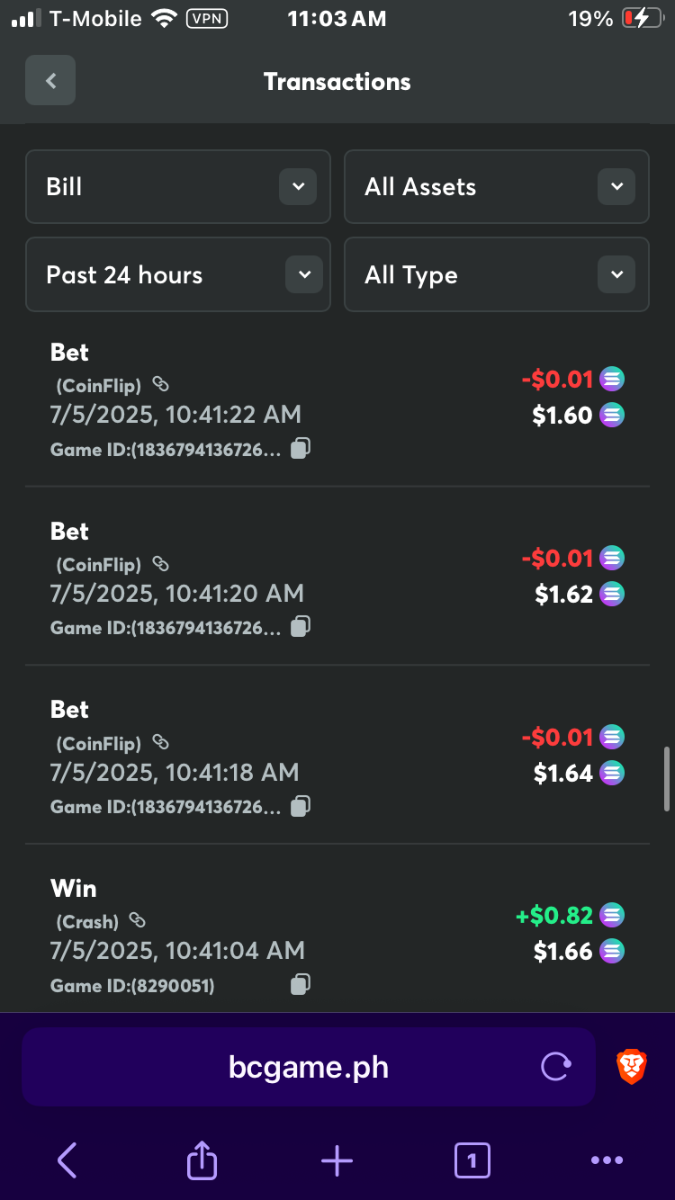Open CoinFlip link for 10:41:20 AM bet
The height and width of the screenshot is (1200, 675).
(160, 563)
